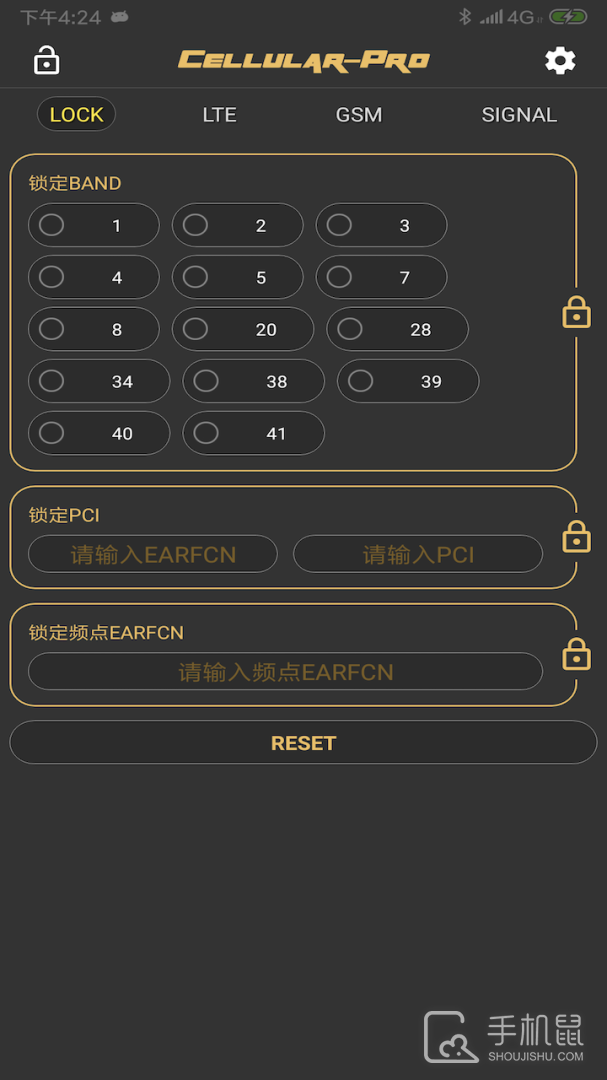
Task: Open the settings gear icon
Action: point(560,61)
